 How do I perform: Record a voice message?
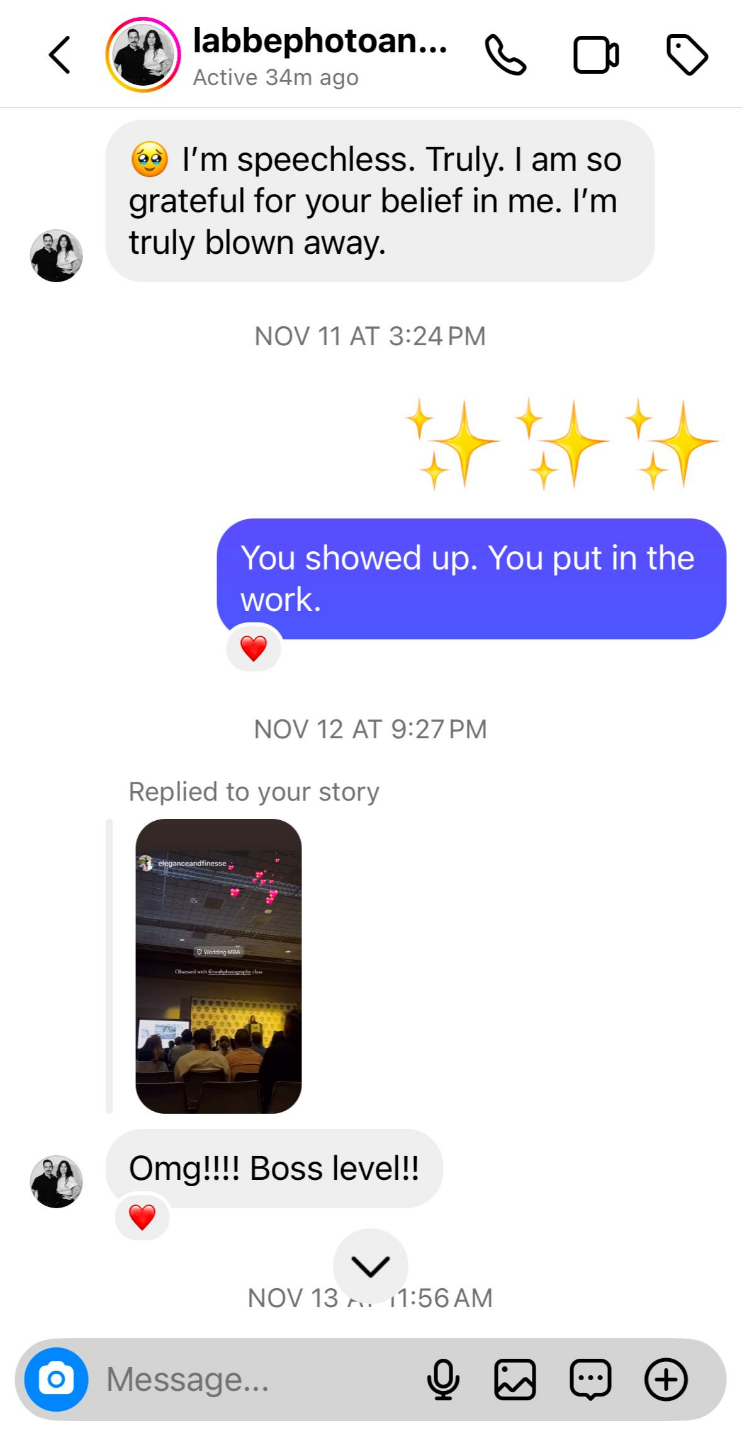(443, 1380)
